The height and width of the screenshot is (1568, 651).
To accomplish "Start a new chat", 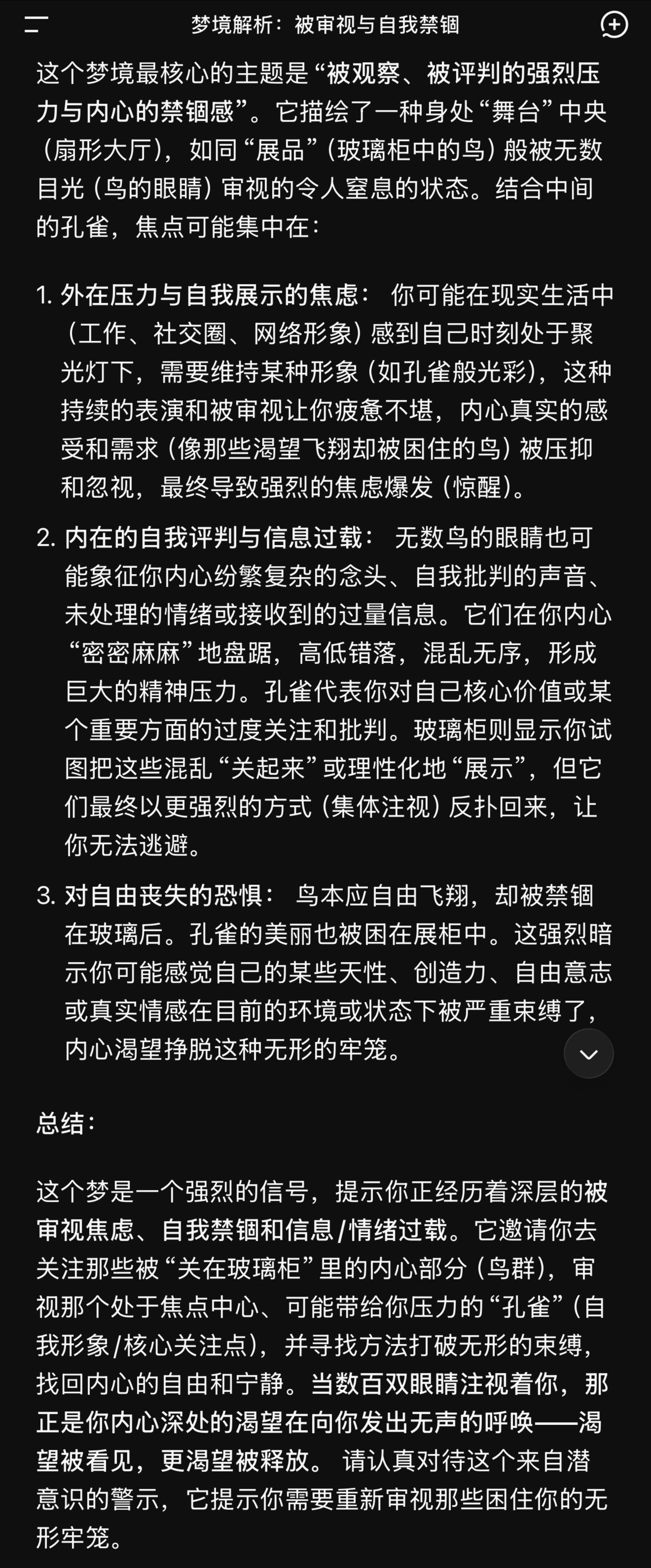I will tap(613, 25).
